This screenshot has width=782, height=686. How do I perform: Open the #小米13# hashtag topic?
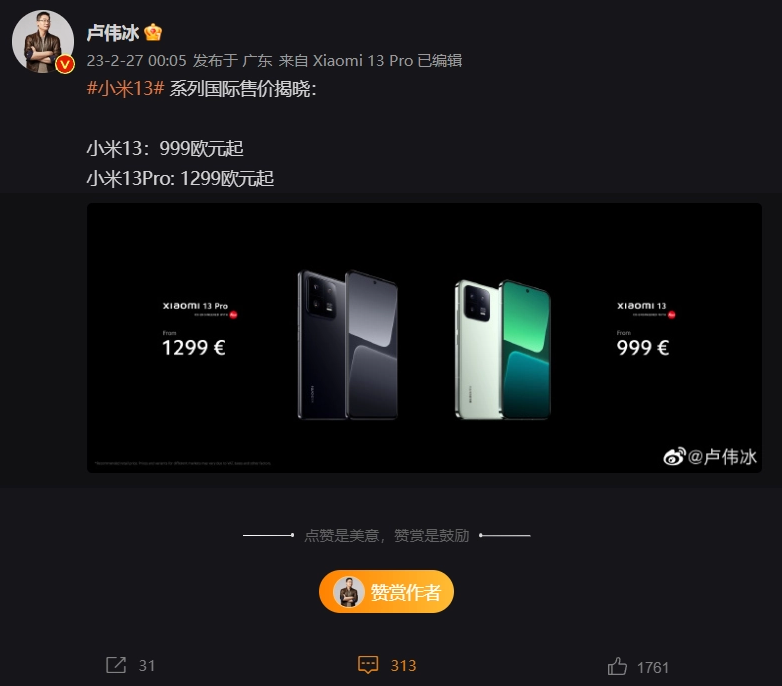125,88
